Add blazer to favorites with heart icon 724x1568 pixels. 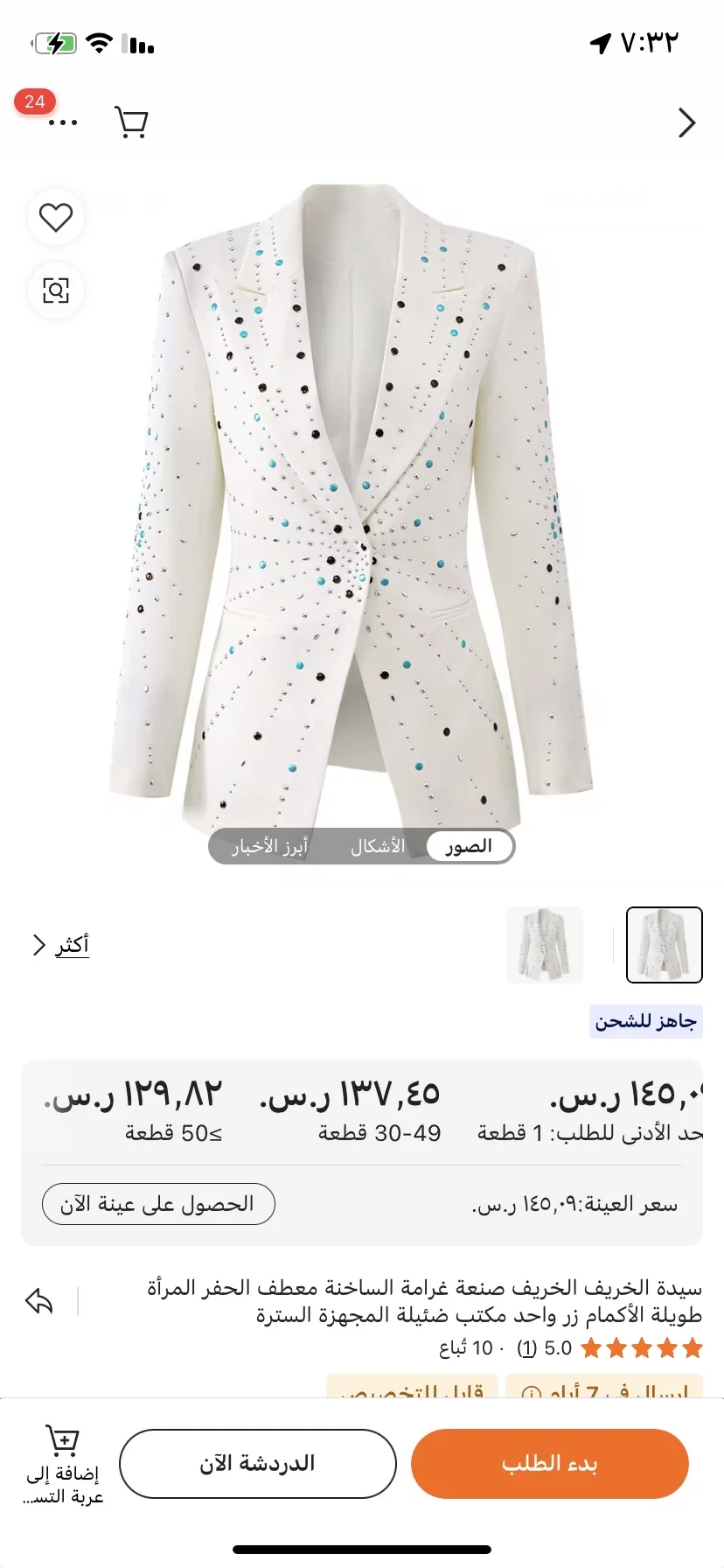pos(56,217)
